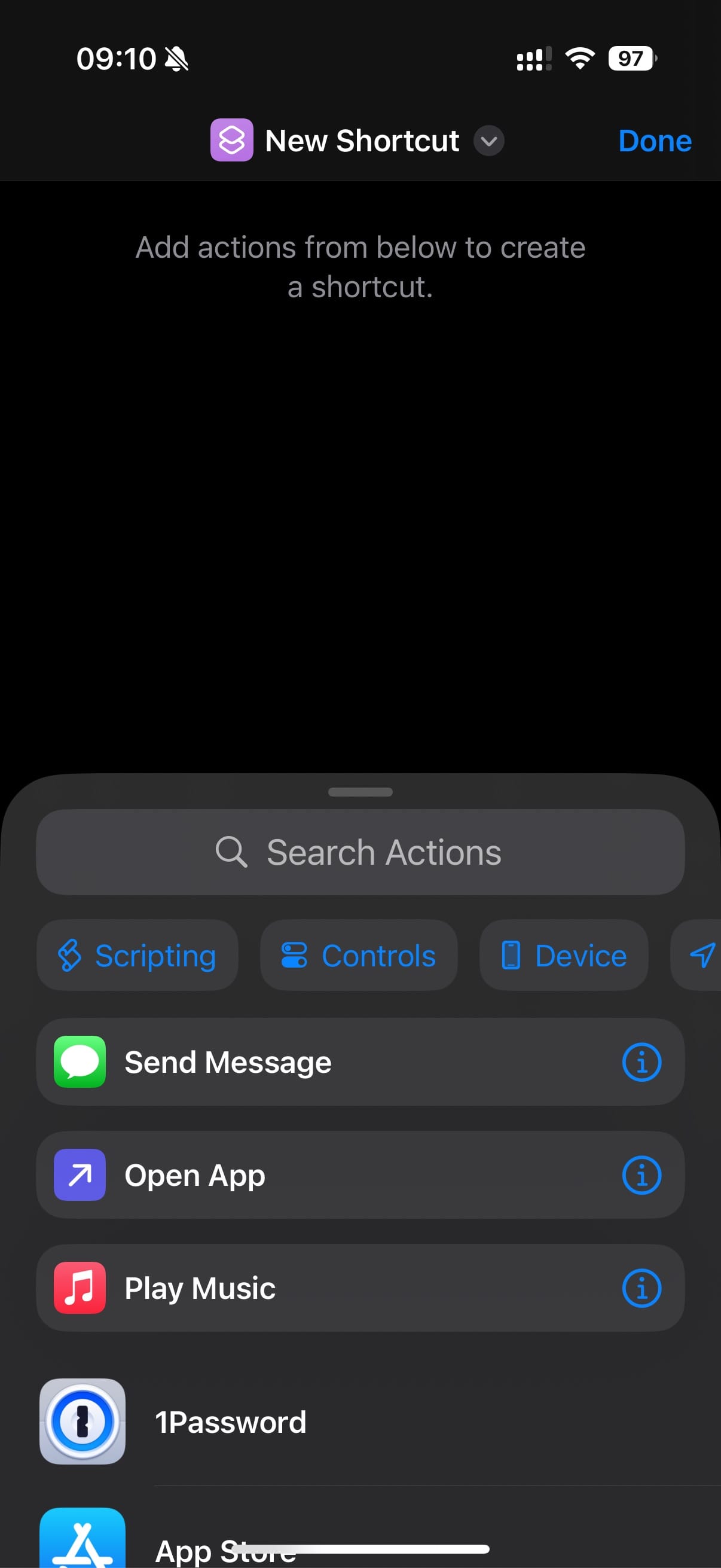This screenshot has width=721, height=1568.
Task: Tap the Shortcuts icon beside the title
Action: pos(232,140)
